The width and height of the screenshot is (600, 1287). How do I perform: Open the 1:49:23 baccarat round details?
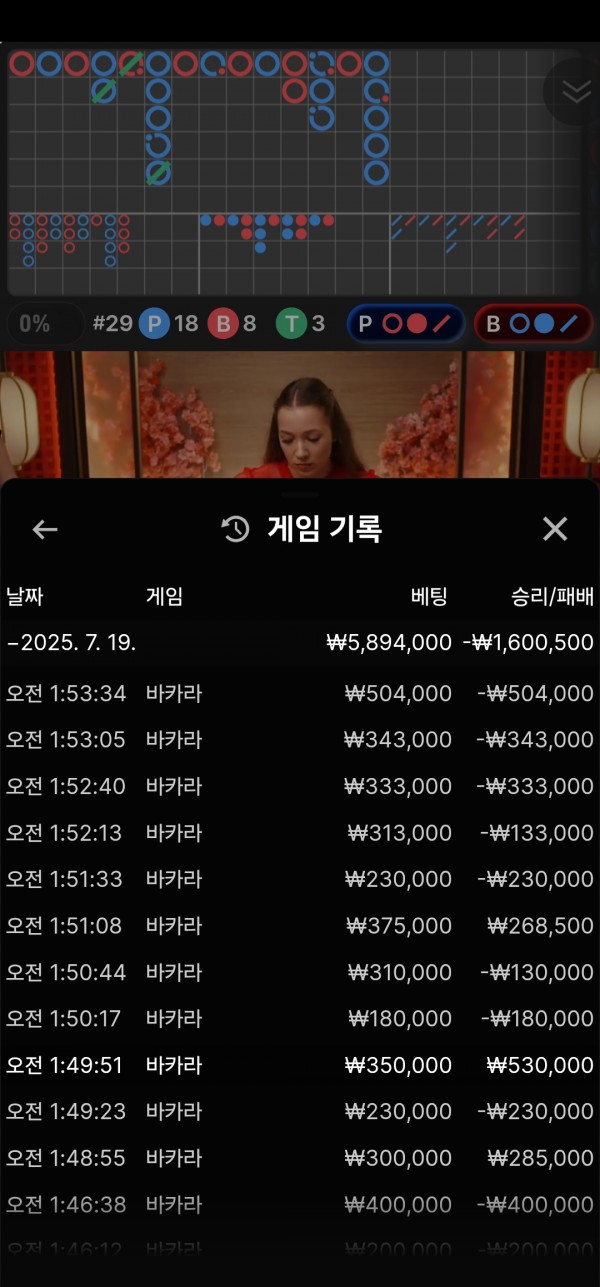(300, 1111)
